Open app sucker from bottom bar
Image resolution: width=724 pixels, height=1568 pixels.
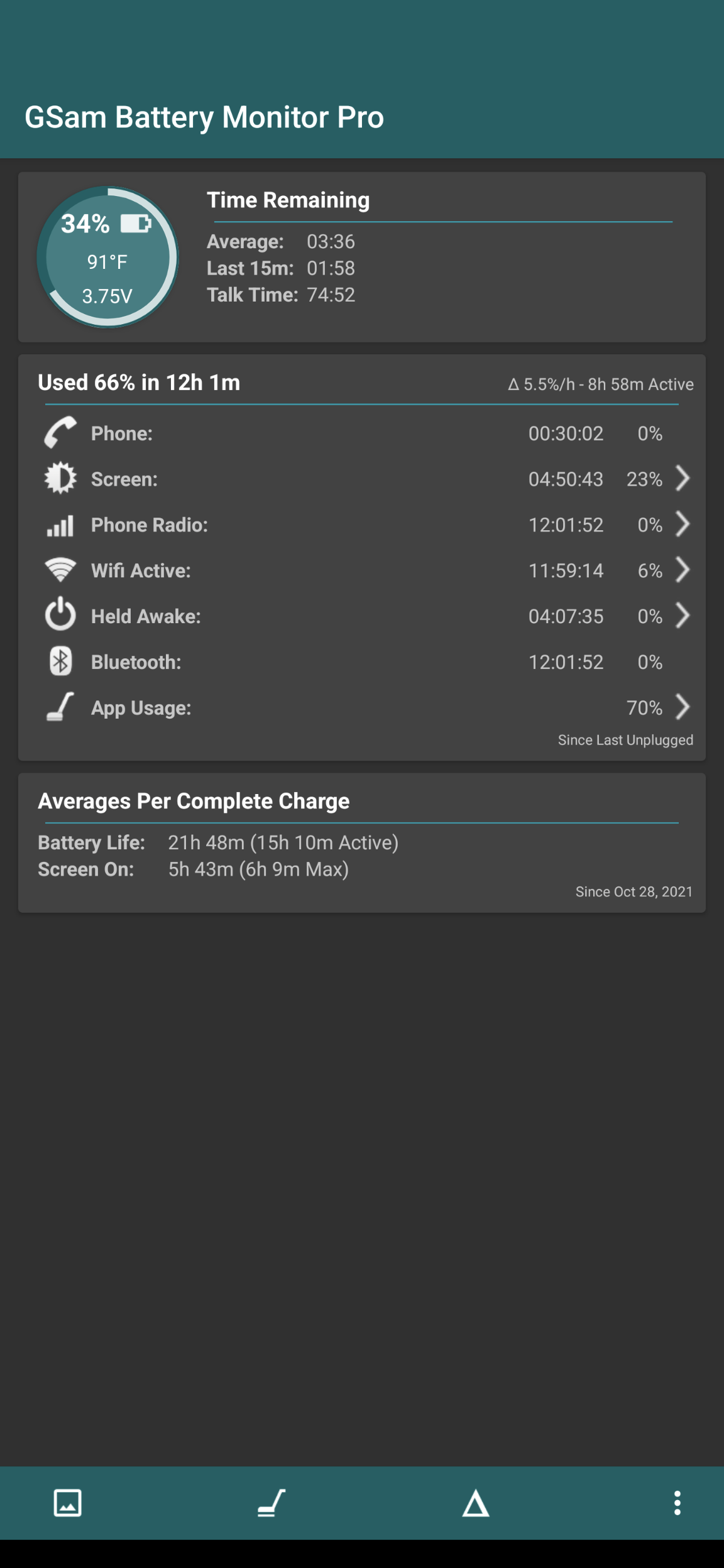coord(271,1503)
